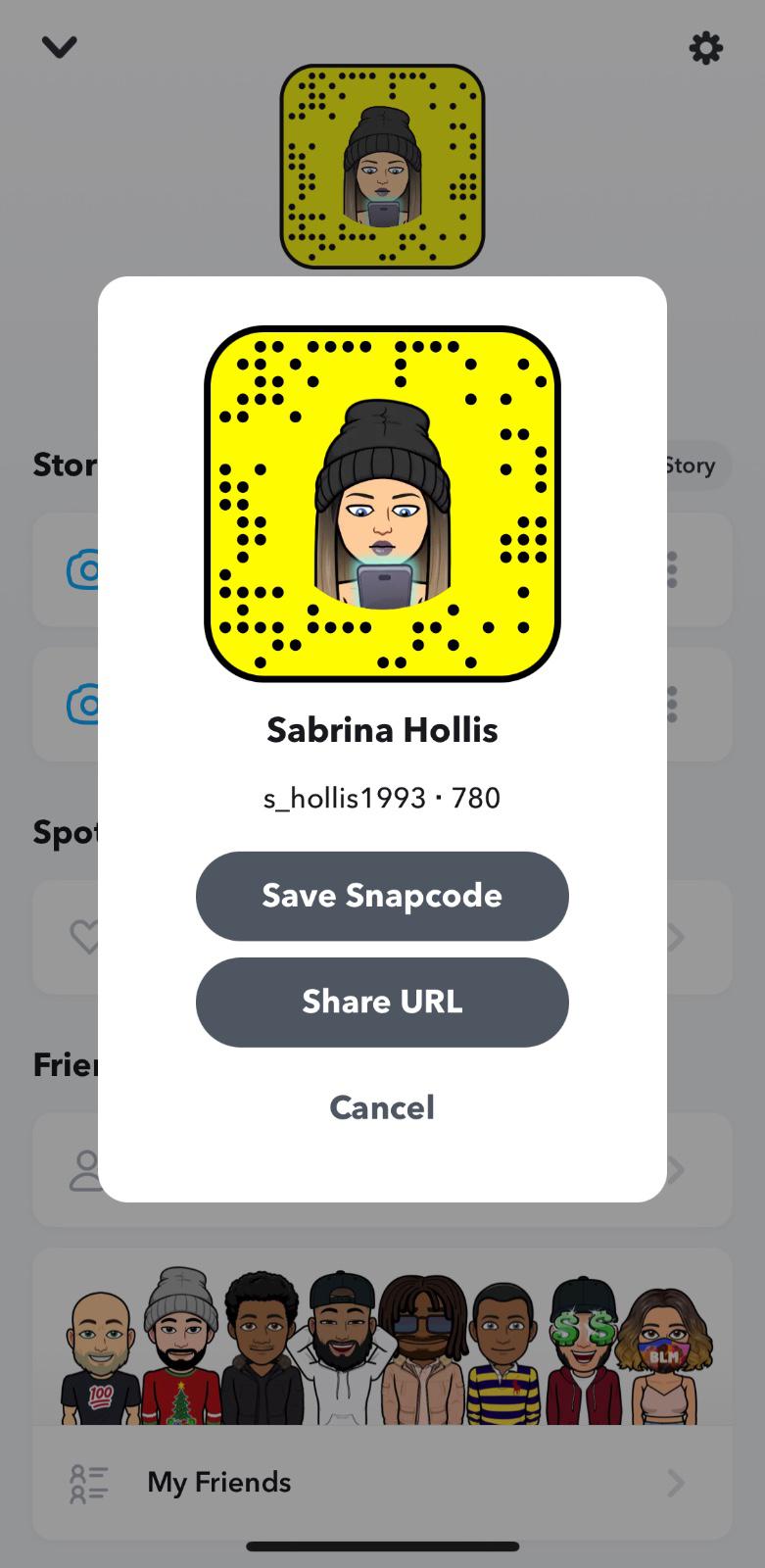Cancel the Snapcode dialog
The height and width of the screenshot is (1568, 765).
click(x=382, y=1107)
